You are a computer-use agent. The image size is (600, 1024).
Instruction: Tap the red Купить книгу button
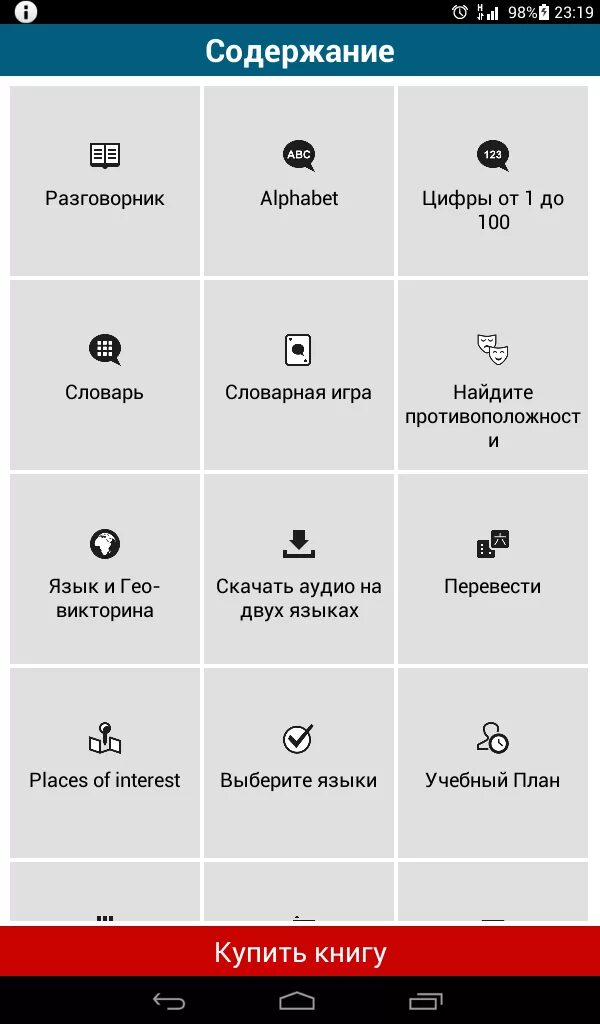pos(300,952)
